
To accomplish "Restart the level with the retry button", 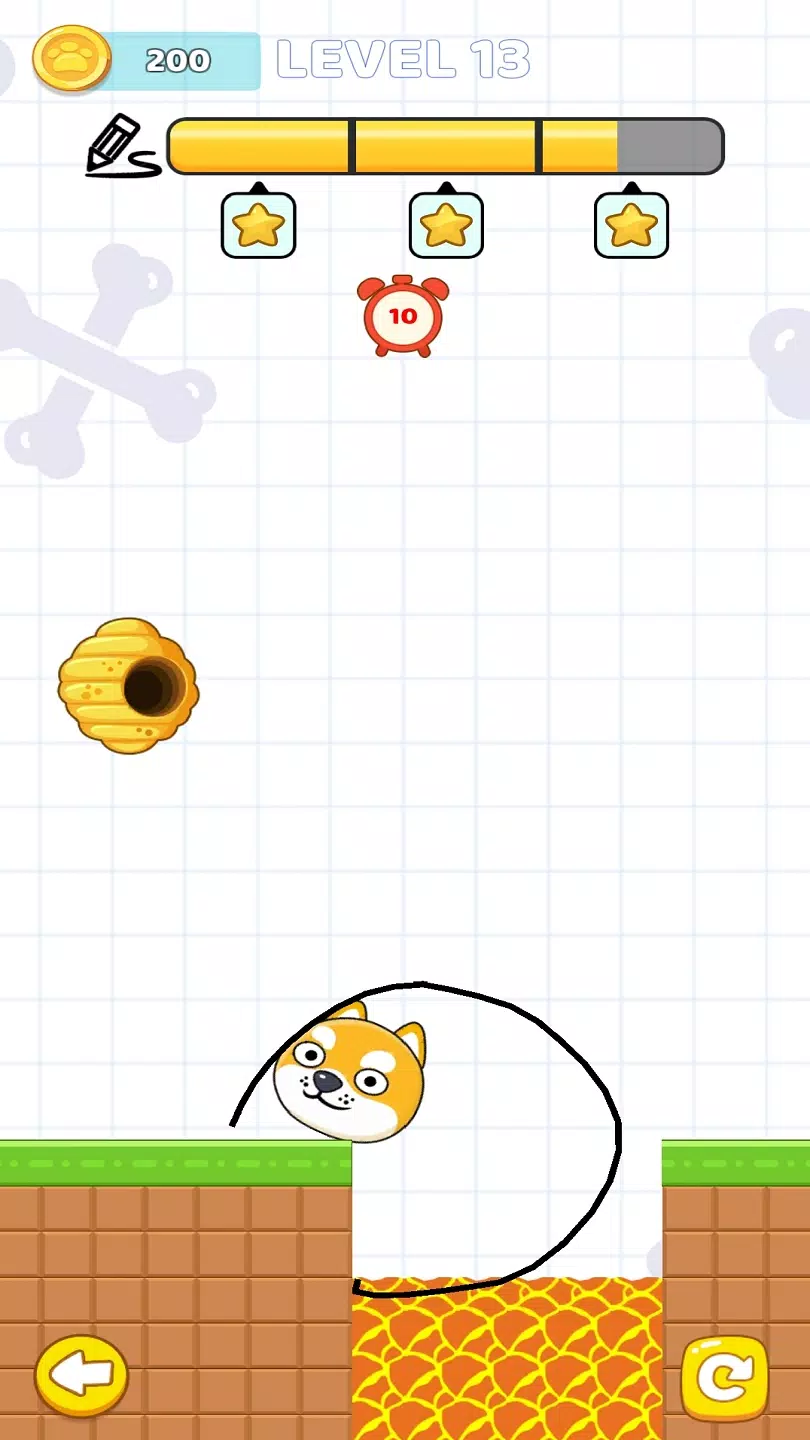I will click(725, 1378).
